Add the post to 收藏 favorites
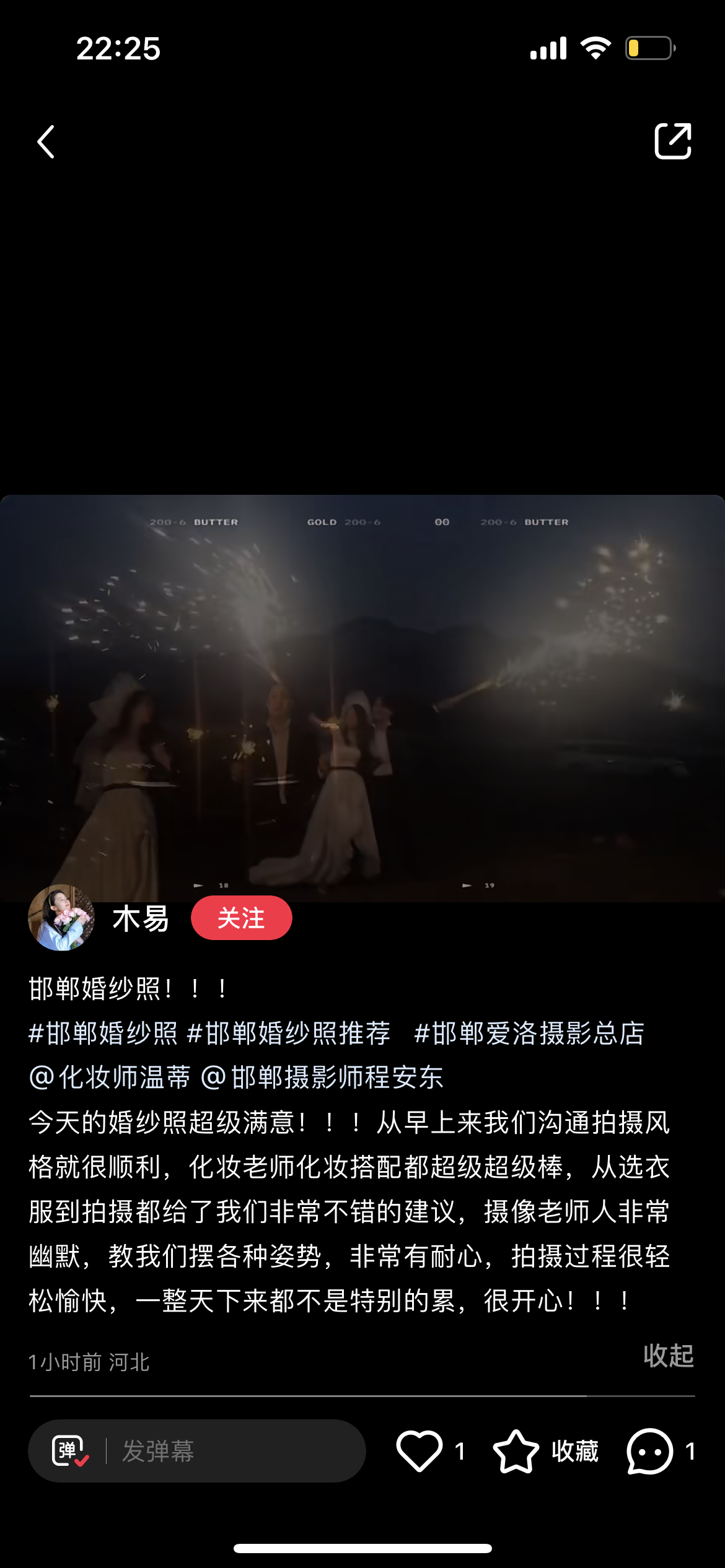Viewport: 725px width, 1568px height. point(545,1451)
